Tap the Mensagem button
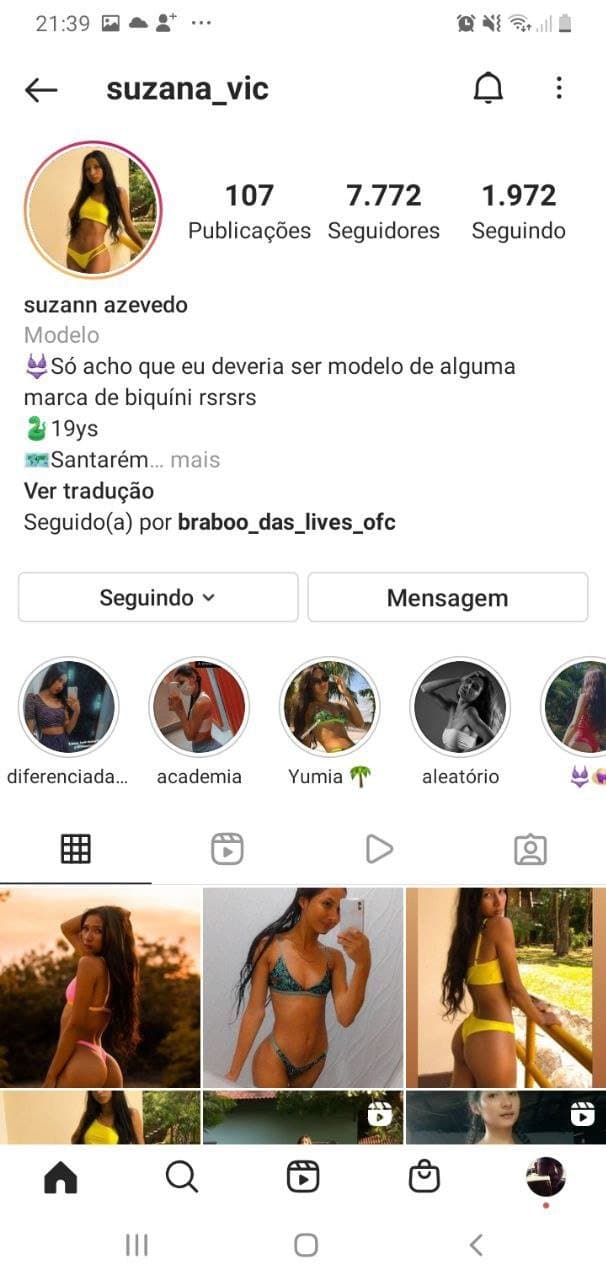 [x=447, y=598]
